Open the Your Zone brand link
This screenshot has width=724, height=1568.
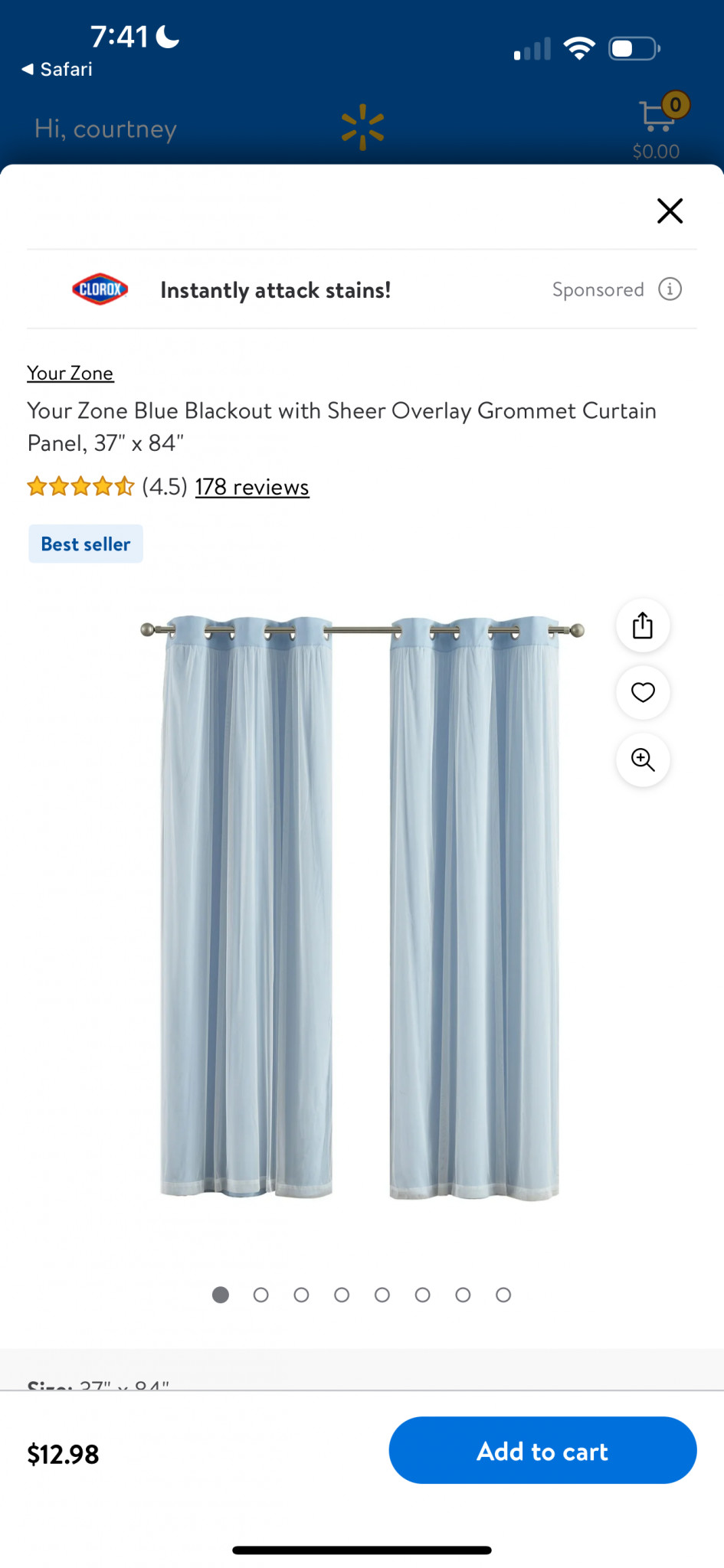[x=70, y=373]
